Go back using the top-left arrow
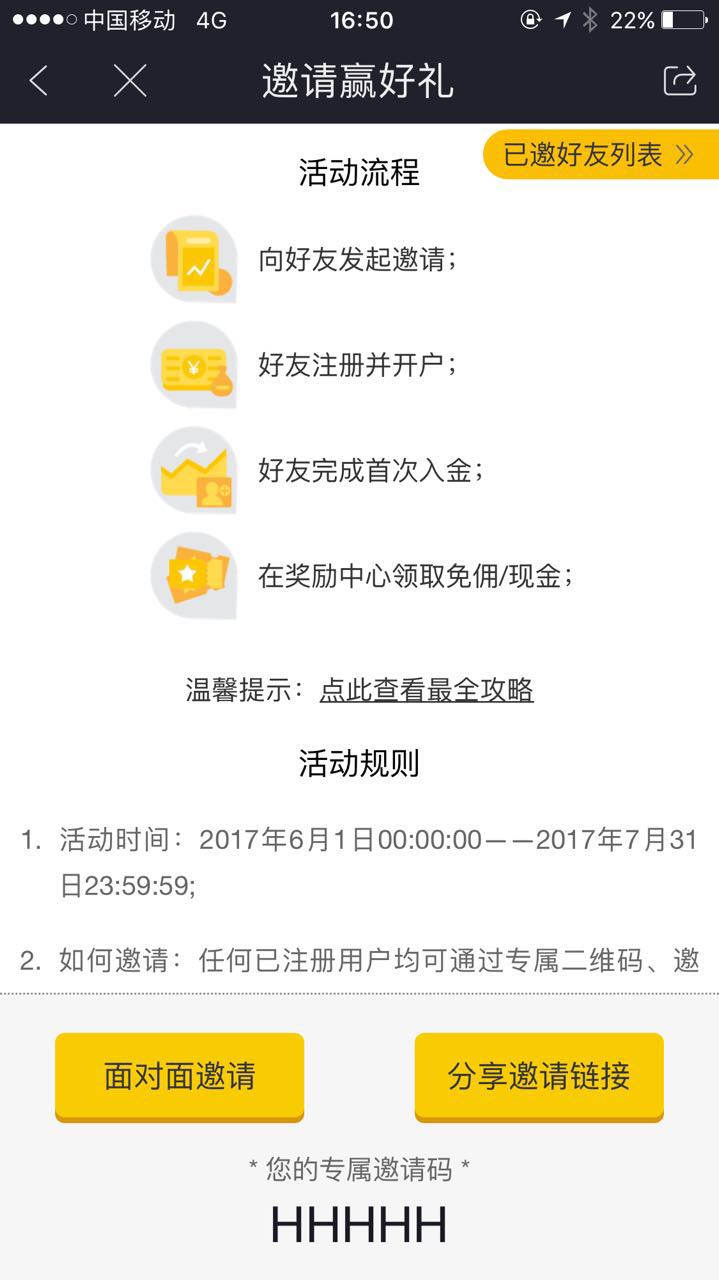719x1280 pixels. pos(39,81)
